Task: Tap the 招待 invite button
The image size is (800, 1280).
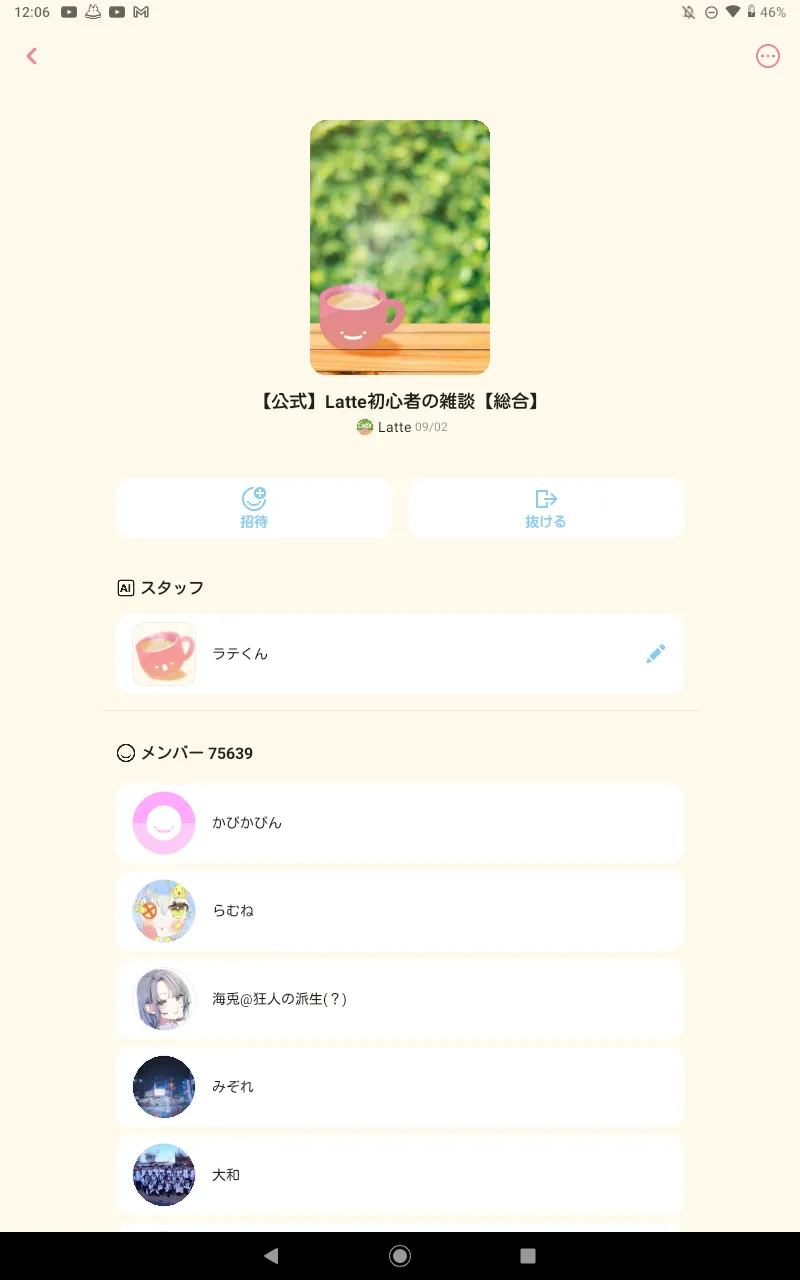Action: click(x=254, y=508)
